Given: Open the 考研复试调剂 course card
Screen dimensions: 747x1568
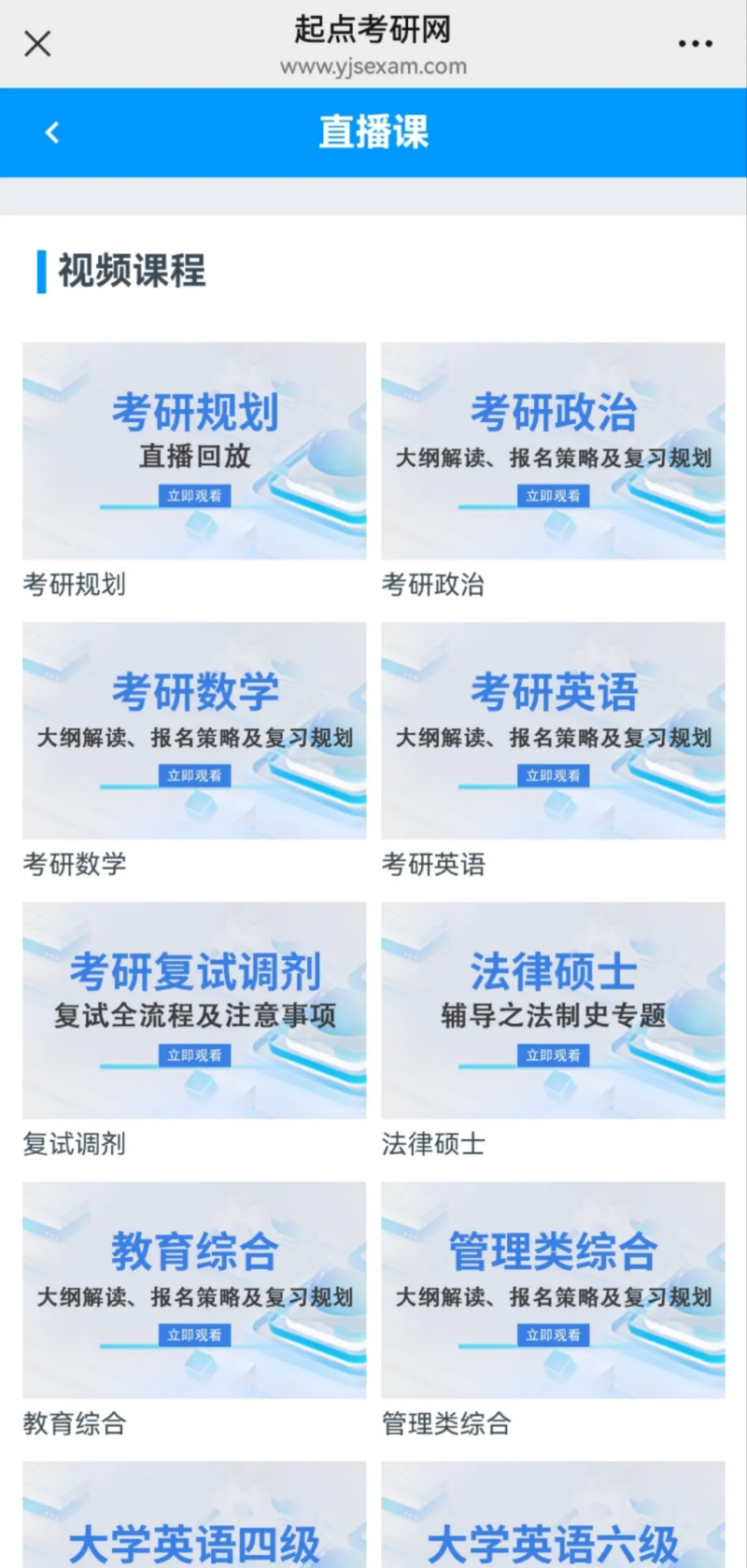Looking at the screenshot, I should pyautogui.click(x=194, y=1010).
